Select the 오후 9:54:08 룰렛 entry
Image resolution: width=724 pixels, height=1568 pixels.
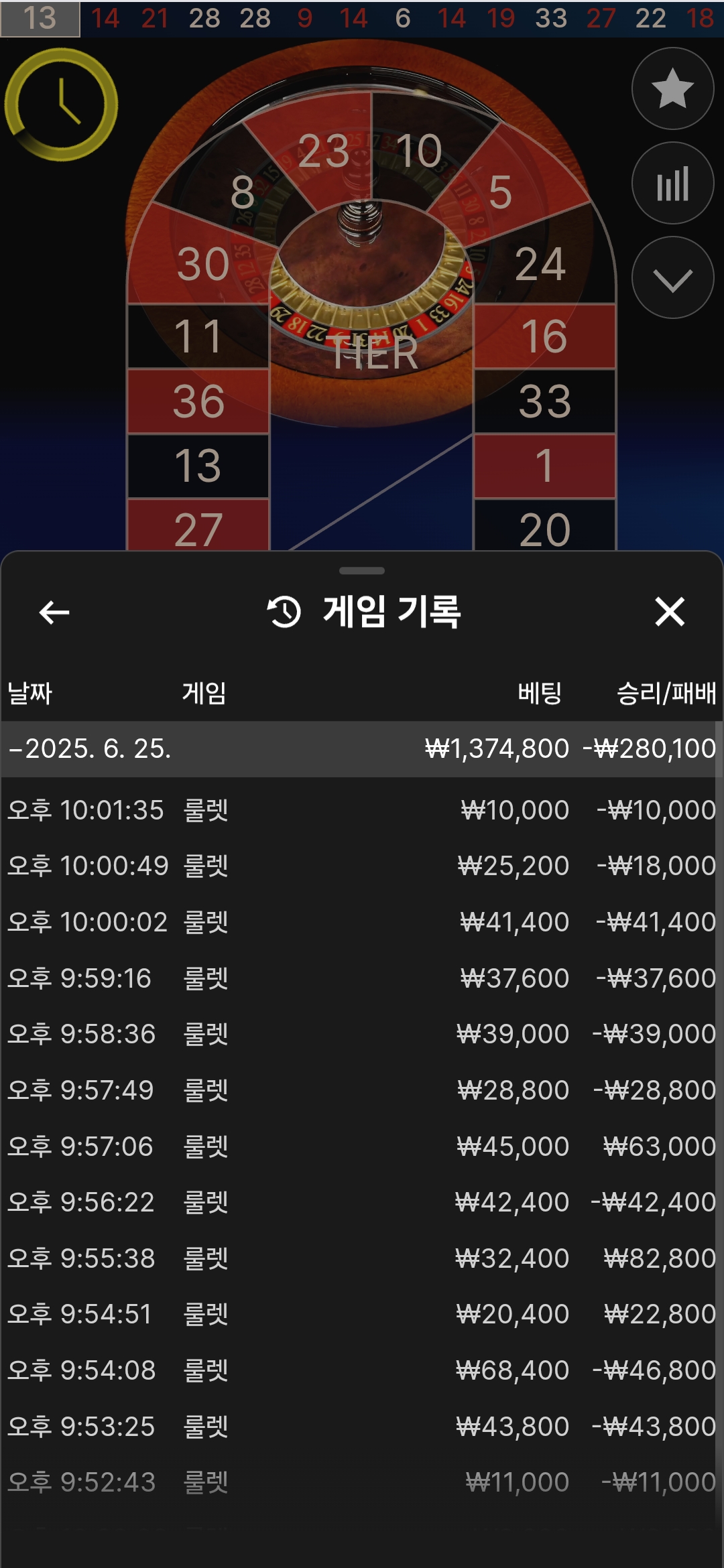coord(362,1370)
